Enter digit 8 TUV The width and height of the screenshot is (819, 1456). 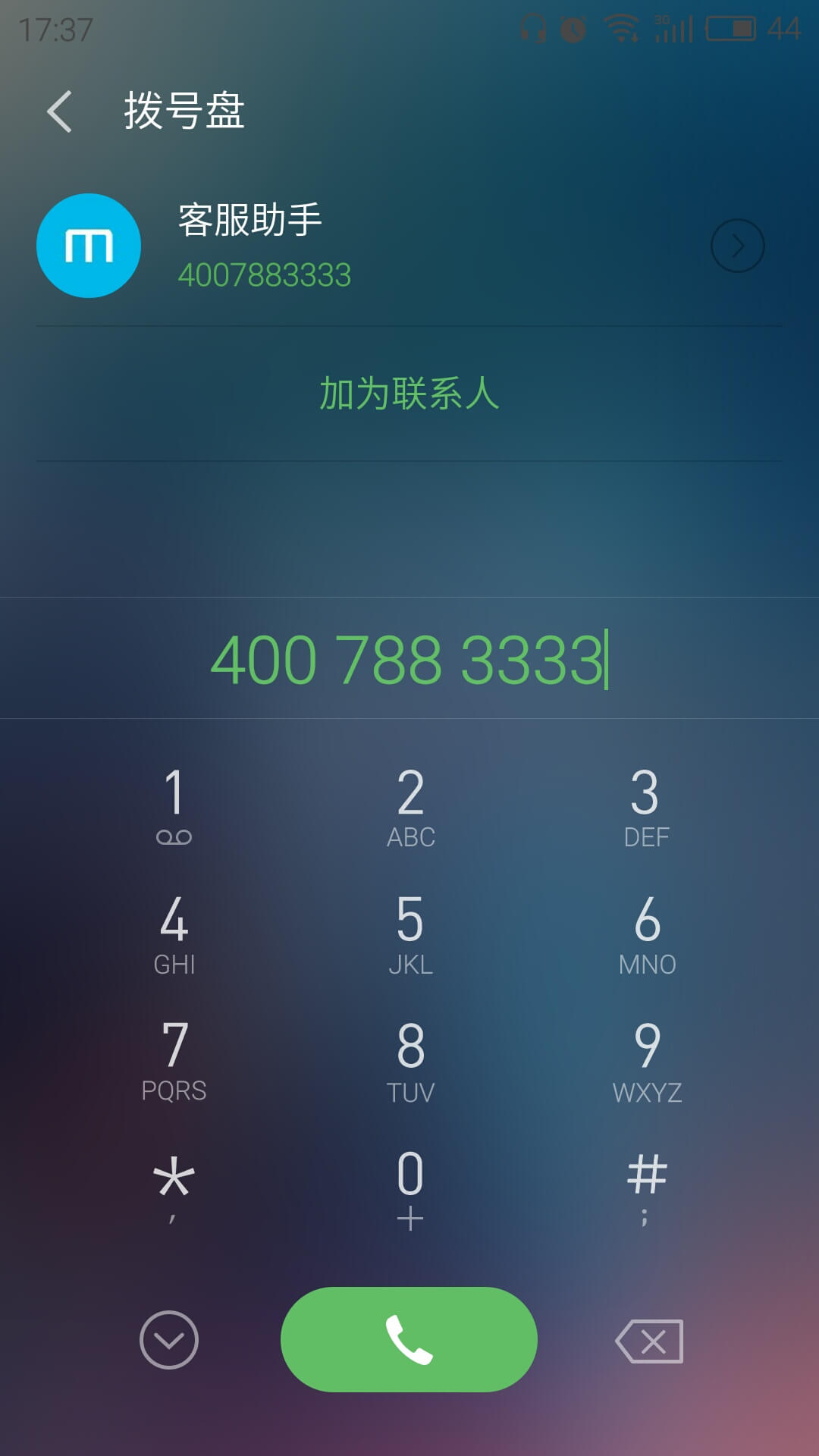pos(410,1062)
